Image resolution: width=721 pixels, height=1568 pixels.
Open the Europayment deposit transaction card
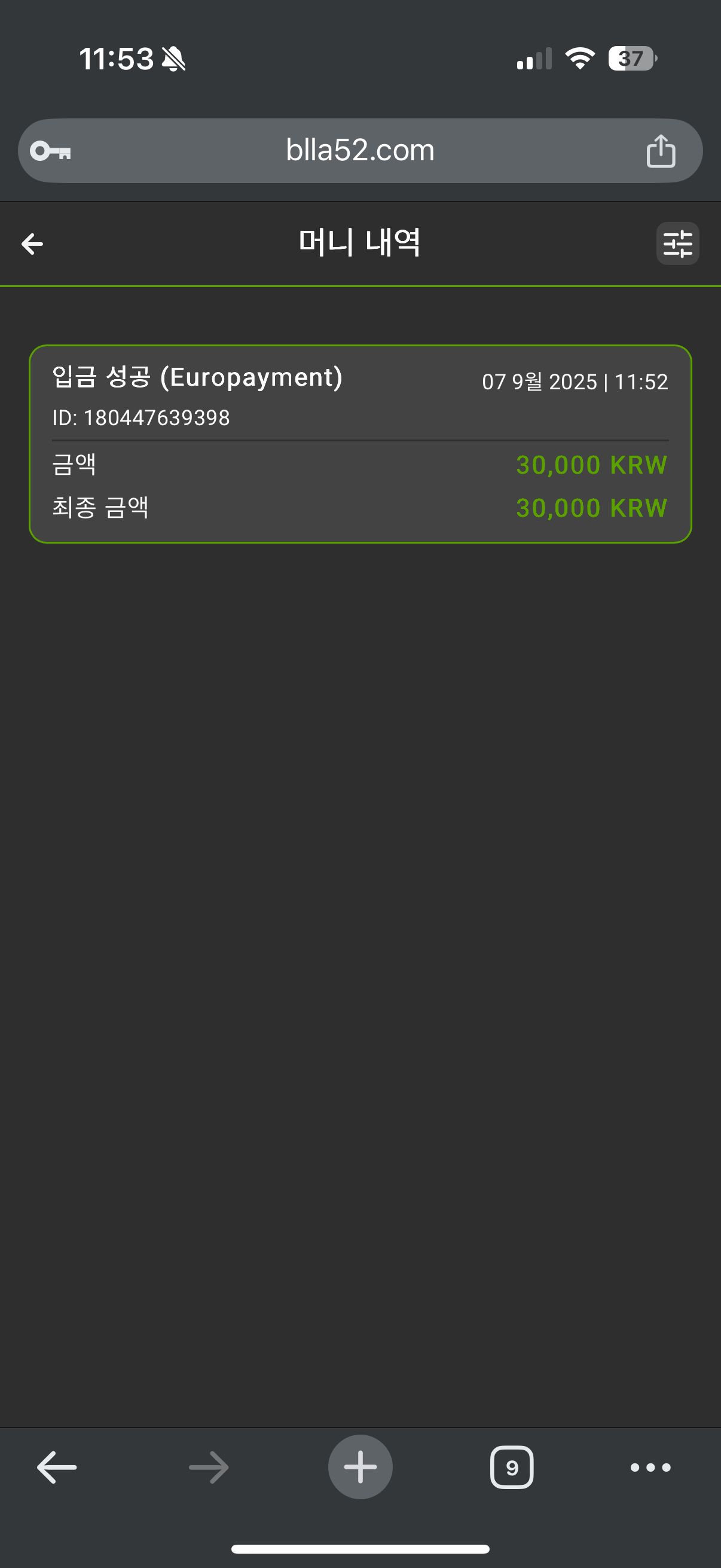(360, 444)
